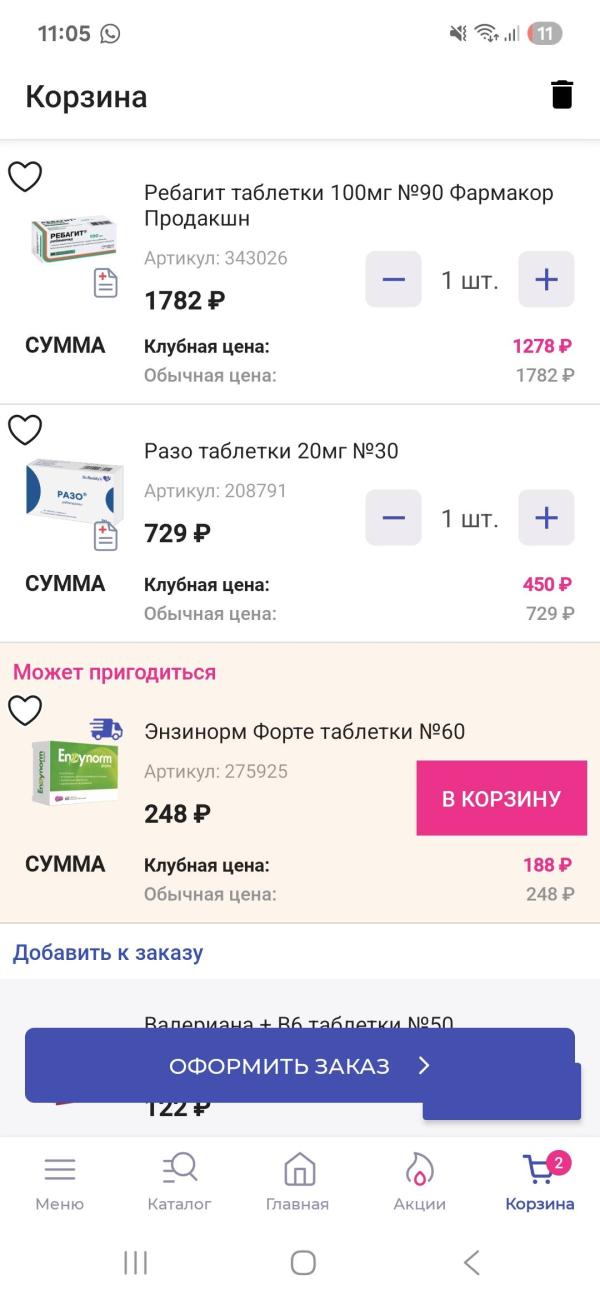Viewport: 600px width, 1299px height.
Task: Add Ребагит to favorites with the heart
Action: click(25, 177)
